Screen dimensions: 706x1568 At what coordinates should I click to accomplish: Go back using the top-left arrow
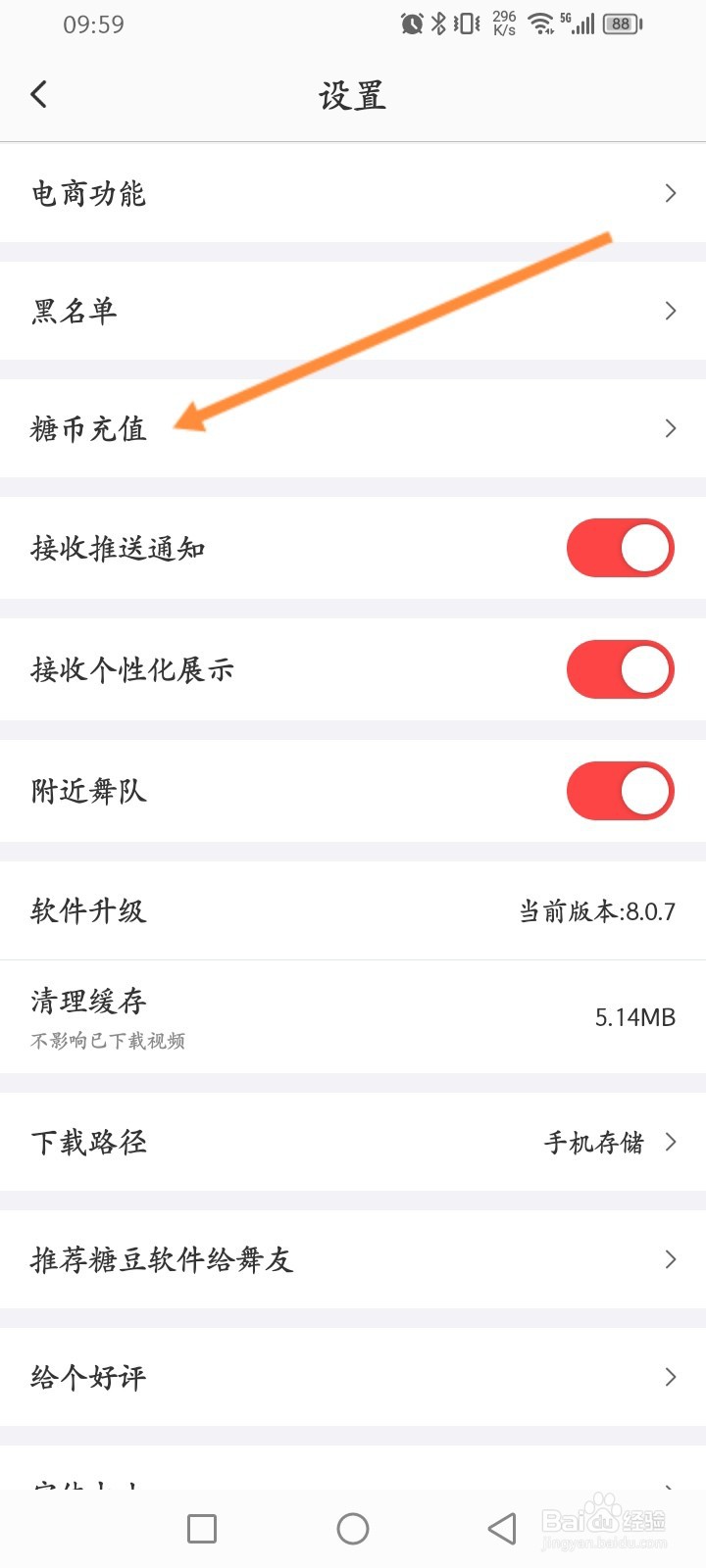pos(39,95)
